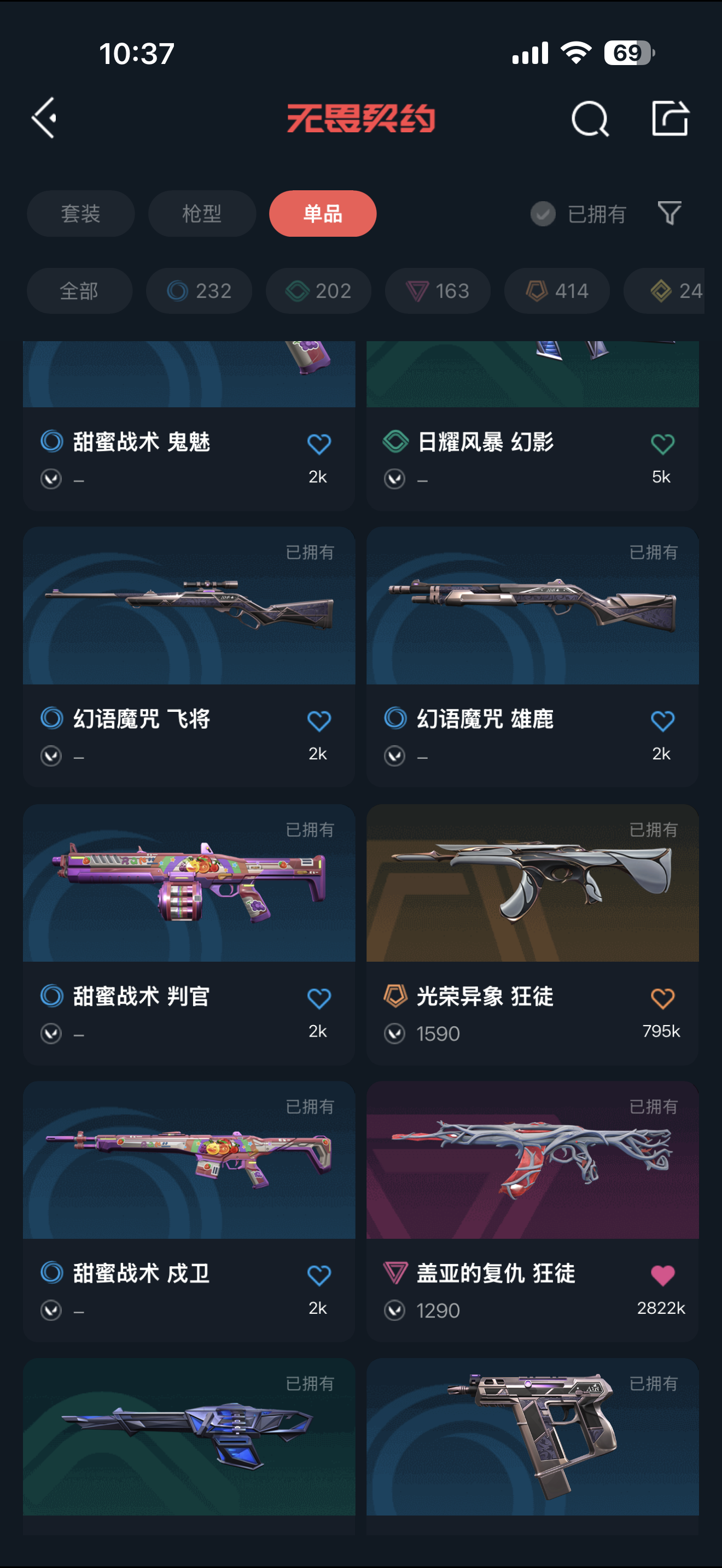Like the 甜蜜战术 判官 skin

click(x=319, y=998)
